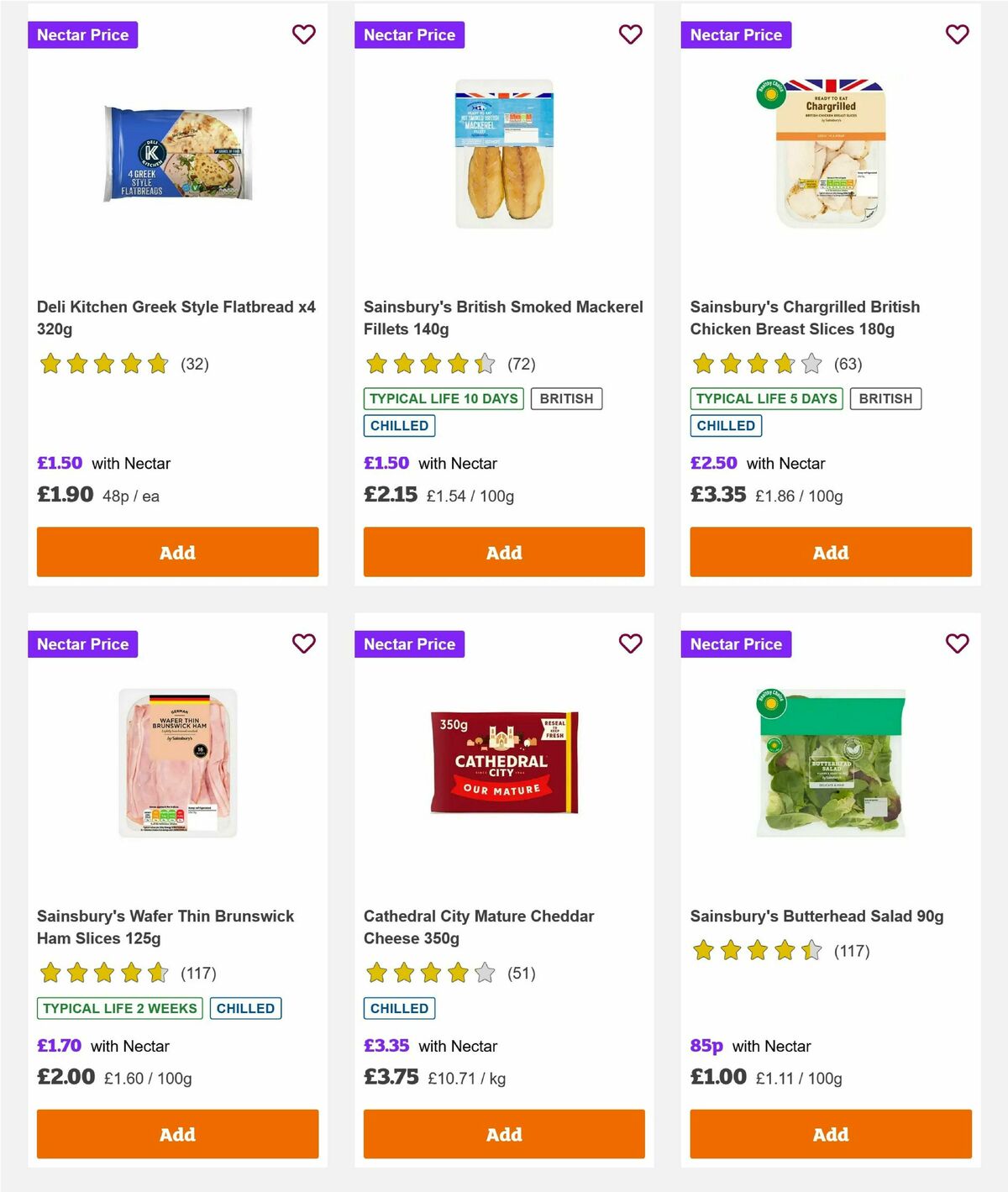The image size is (1008, 1192).
Task: Select the Nectar Price badge on Butterhead Salad
Action: pyautogui.click(x=737, y=643)
